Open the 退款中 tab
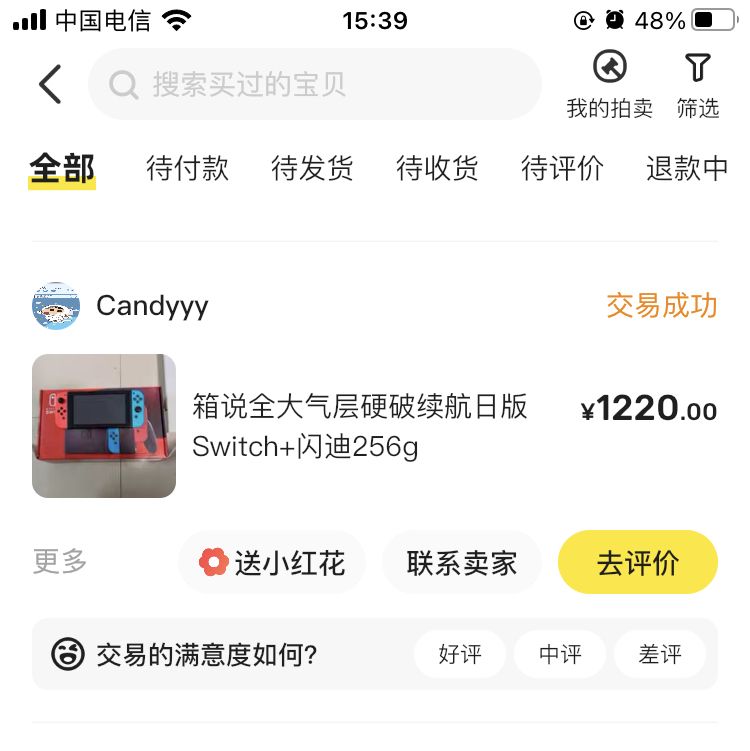750x751 pixels. [x=686, y=170]
